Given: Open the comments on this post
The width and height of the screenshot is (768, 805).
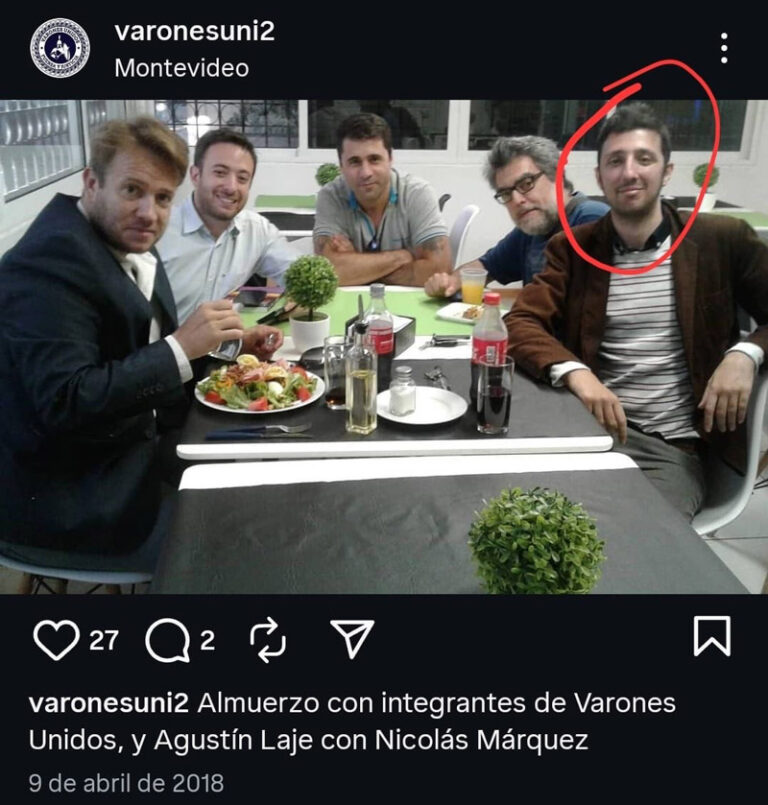Looking at the screenshot, I should (166, 640).
